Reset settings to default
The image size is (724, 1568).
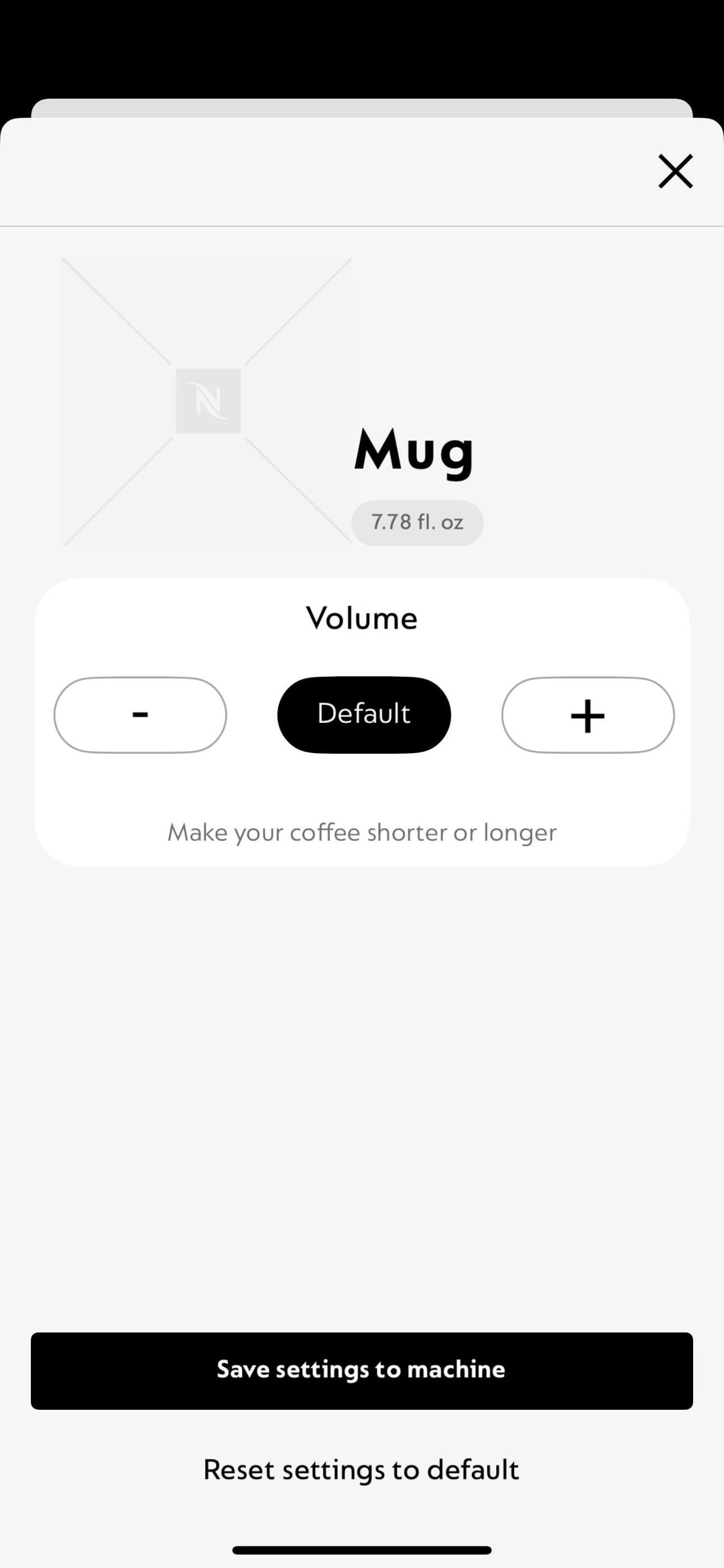[361, 1469]
